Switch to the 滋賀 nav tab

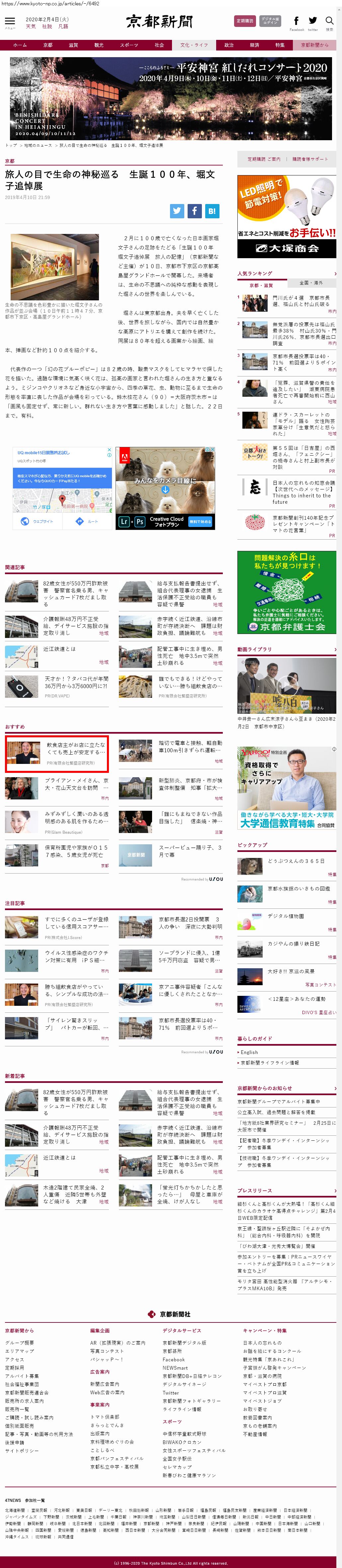73,45
